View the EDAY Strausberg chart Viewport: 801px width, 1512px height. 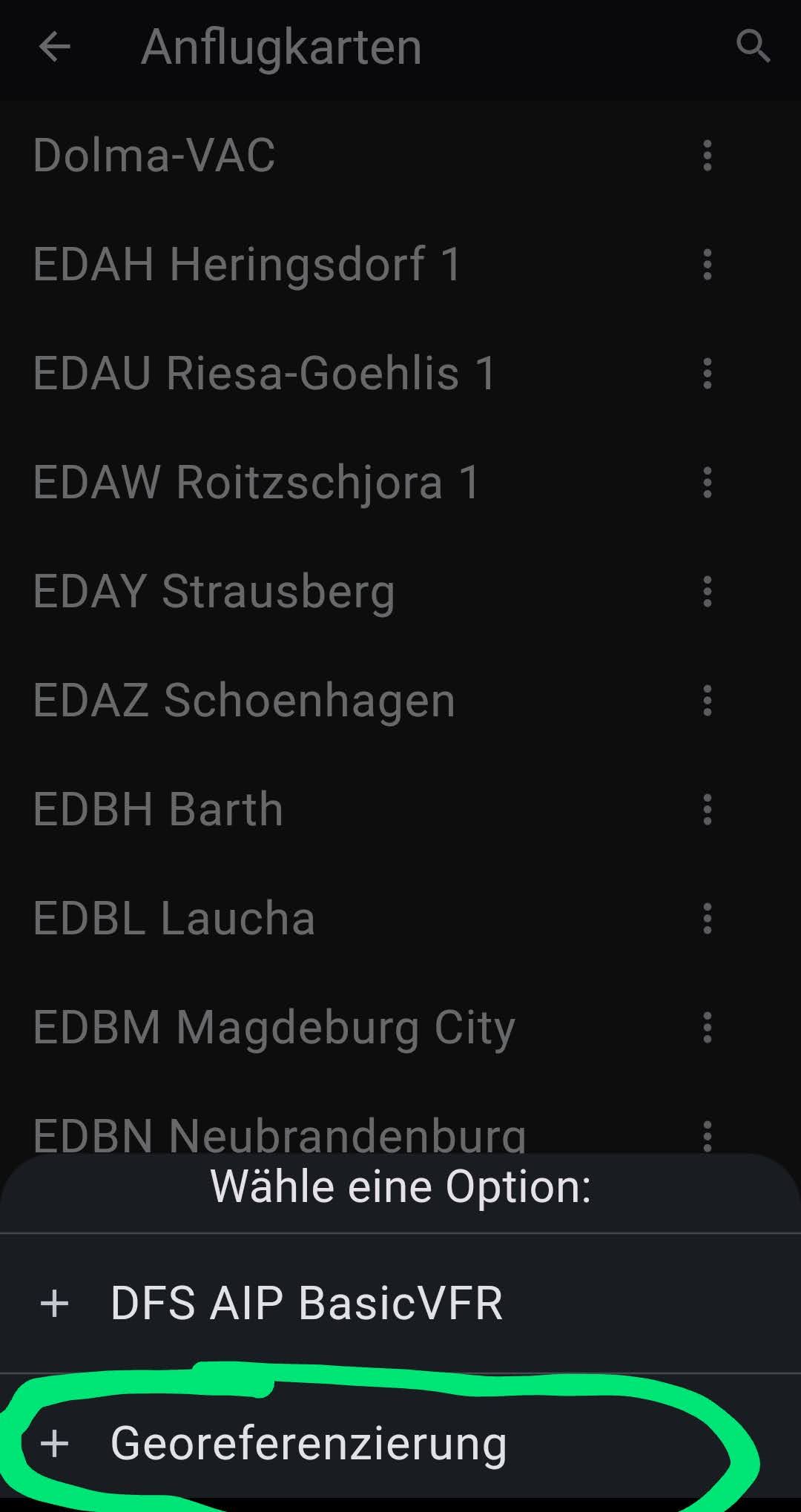214,592
